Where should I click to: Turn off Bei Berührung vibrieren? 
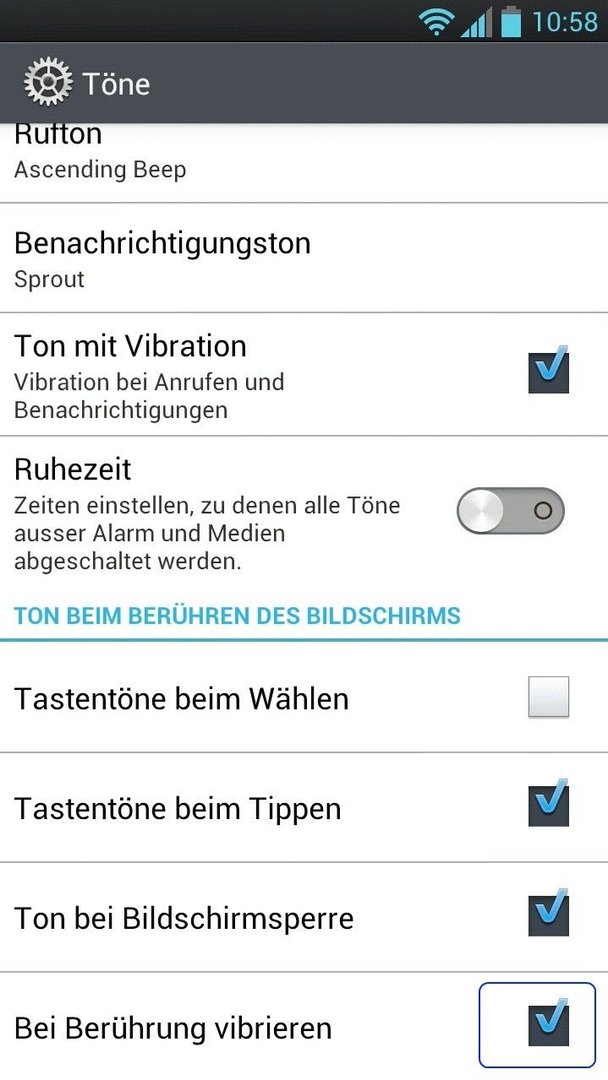pyautogui.click(x=549, y=1025)
